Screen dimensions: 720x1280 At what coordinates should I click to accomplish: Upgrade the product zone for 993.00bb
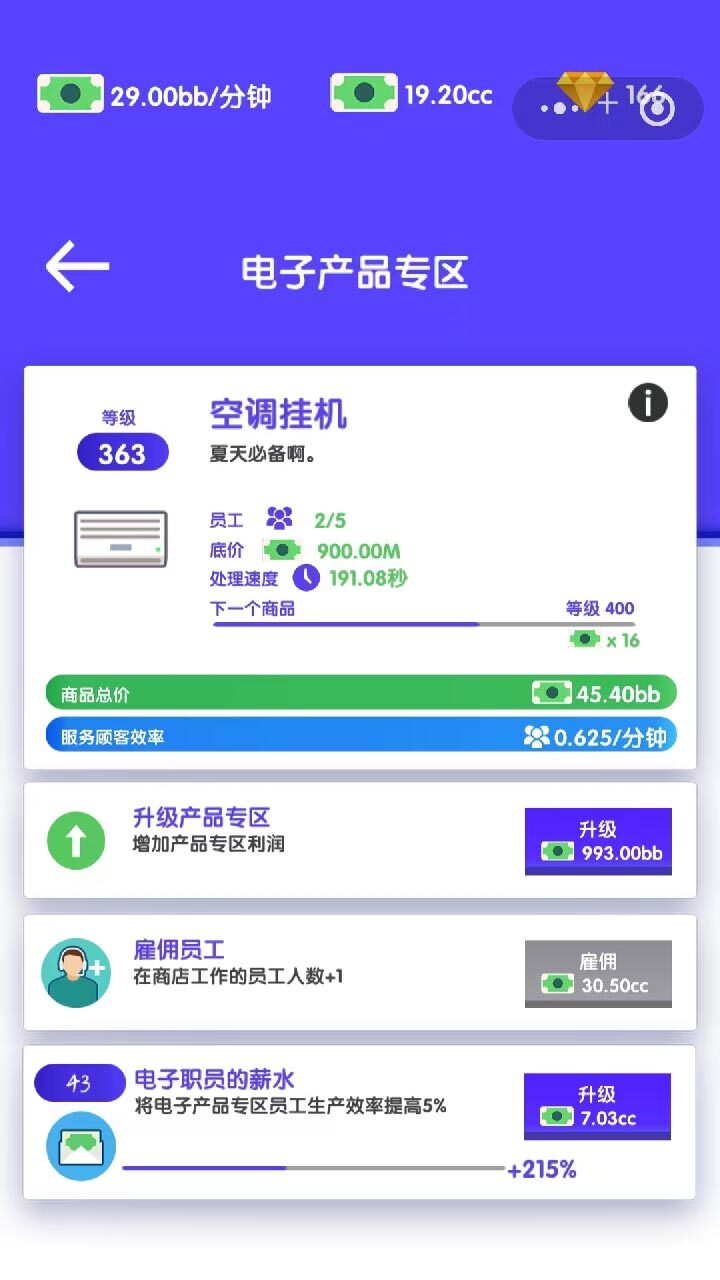tap(598, 841)
